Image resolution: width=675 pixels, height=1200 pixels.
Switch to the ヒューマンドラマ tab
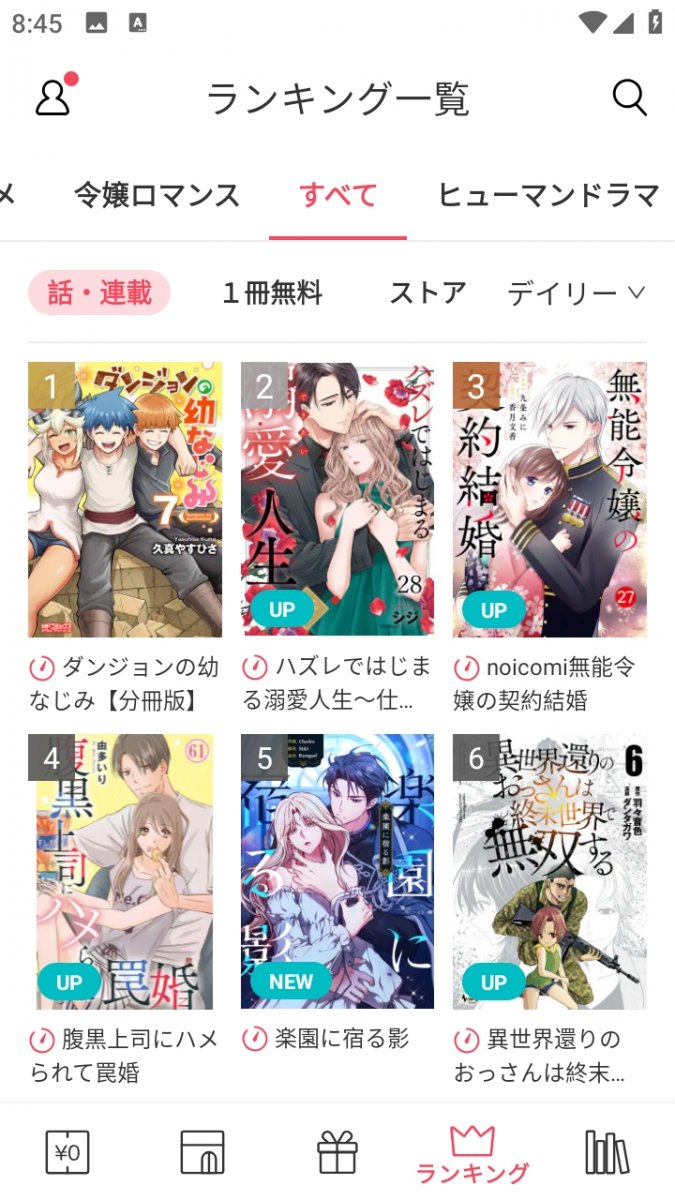click(548, 194)
